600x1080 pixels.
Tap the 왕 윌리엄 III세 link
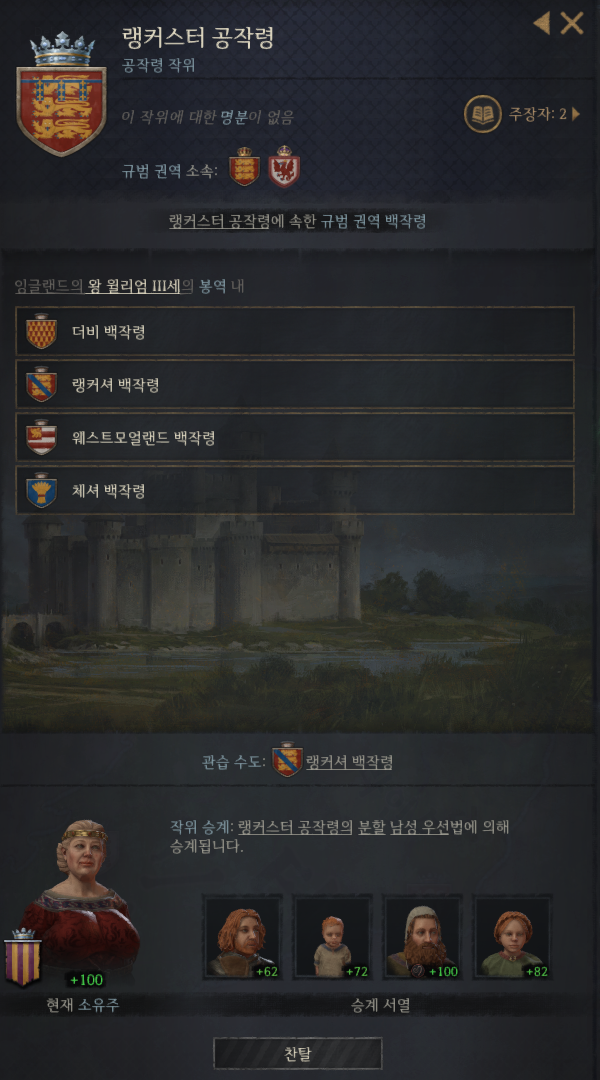tap(130, 286)
